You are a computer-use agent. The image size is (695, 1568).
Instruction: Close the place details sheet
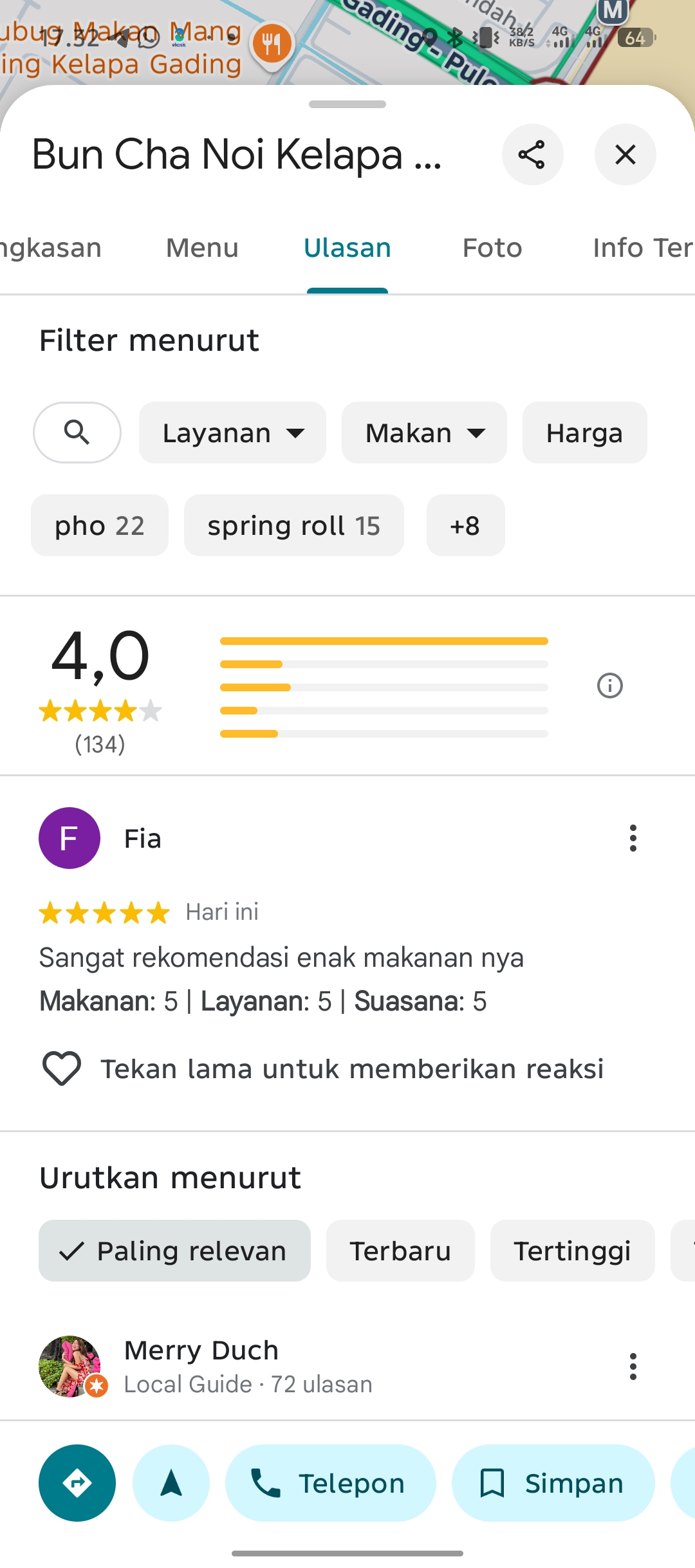pos(625,154)
